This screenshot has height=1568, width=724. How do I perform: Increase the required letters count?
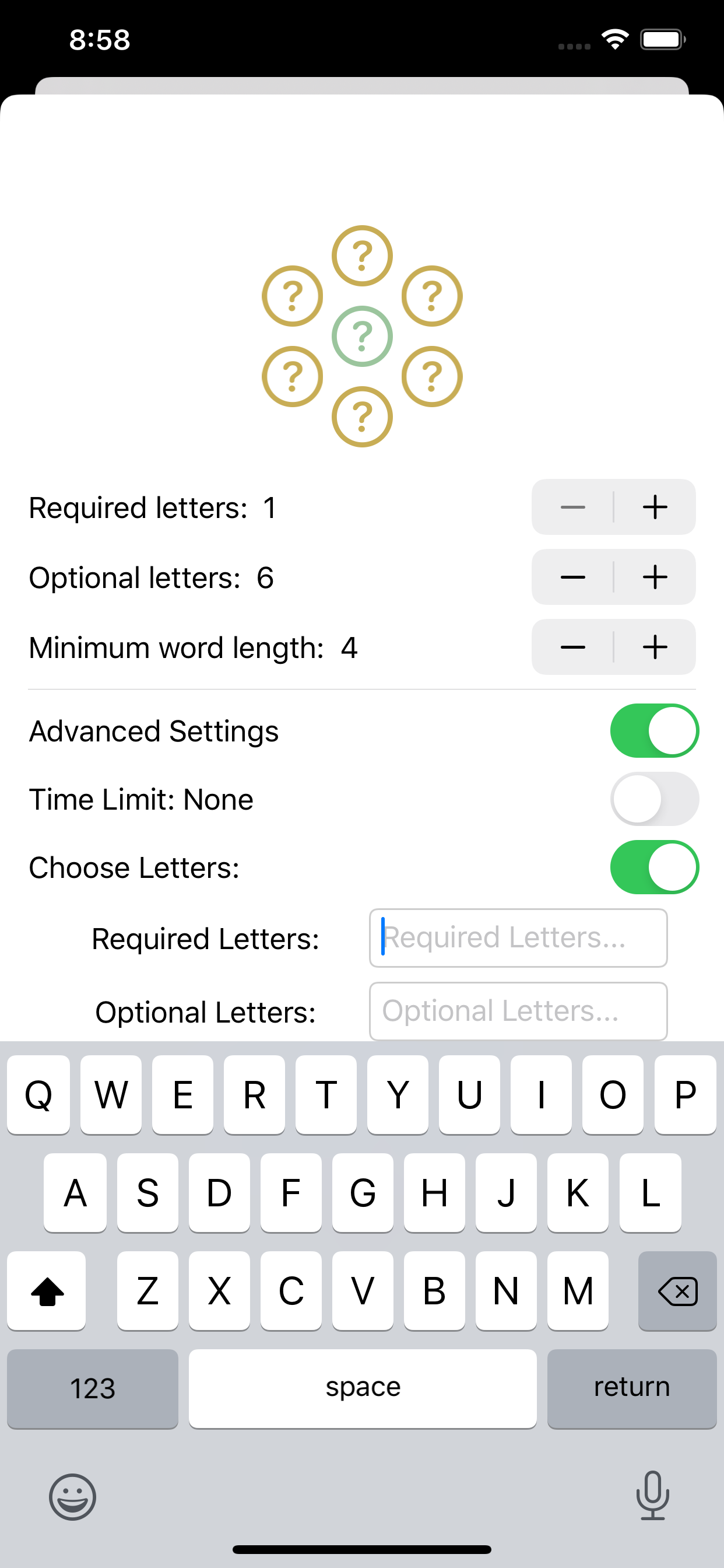[655, 507]
